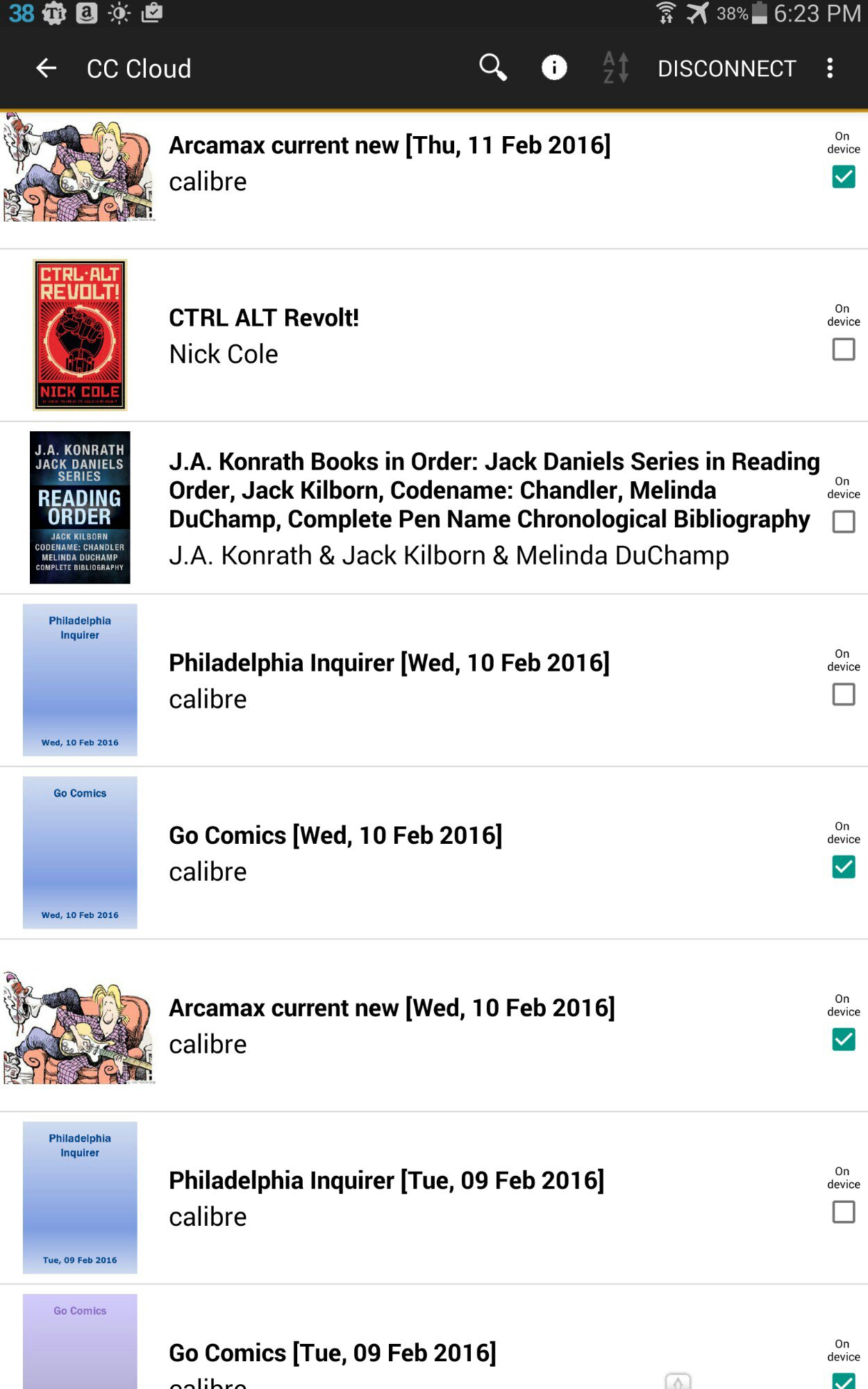Open the overflow menu
This screenshot has height=1389, width=868.
pos(830,68)
